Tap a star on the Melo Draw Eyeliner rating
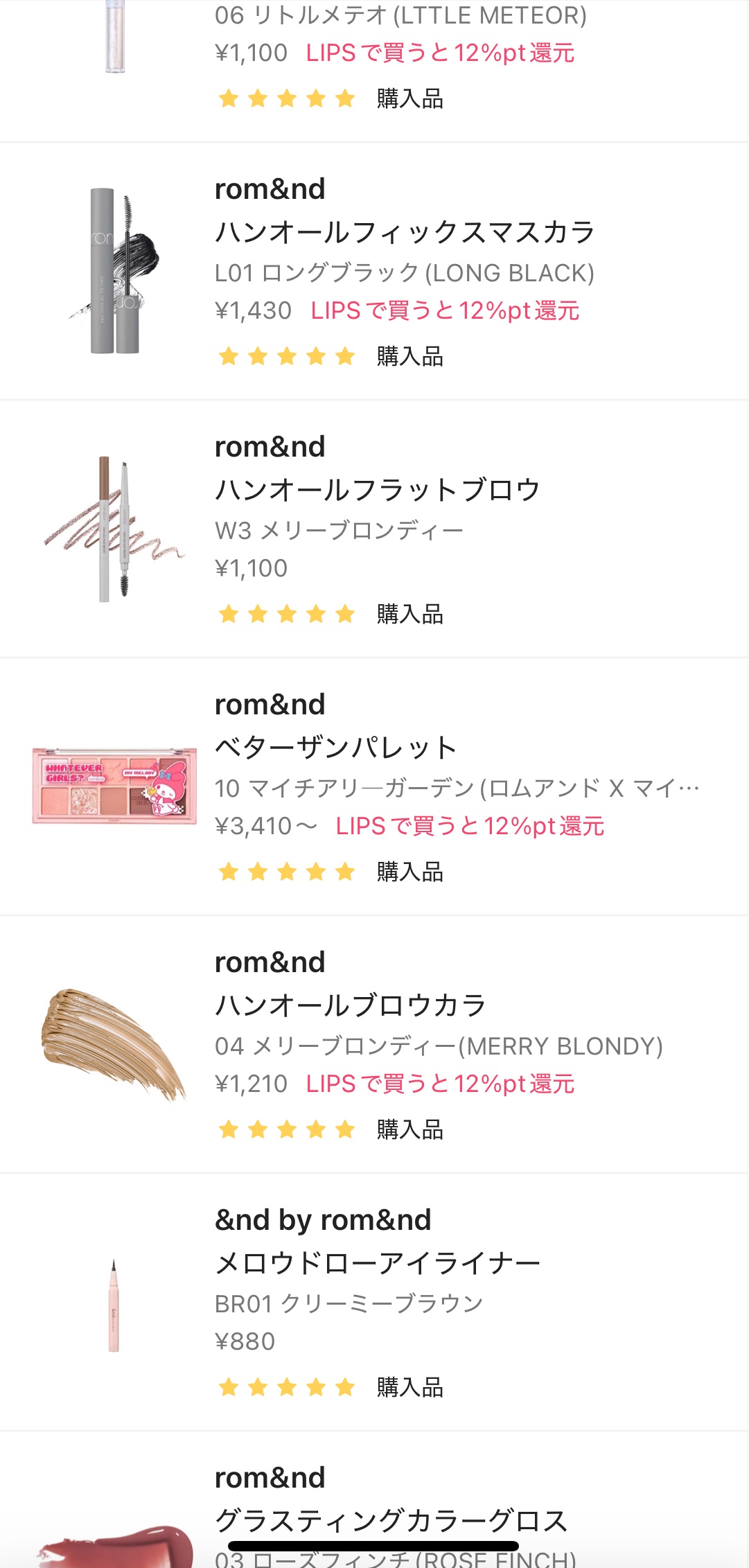Screen dimensions: 749x1568 click(x=285, y=1386)
